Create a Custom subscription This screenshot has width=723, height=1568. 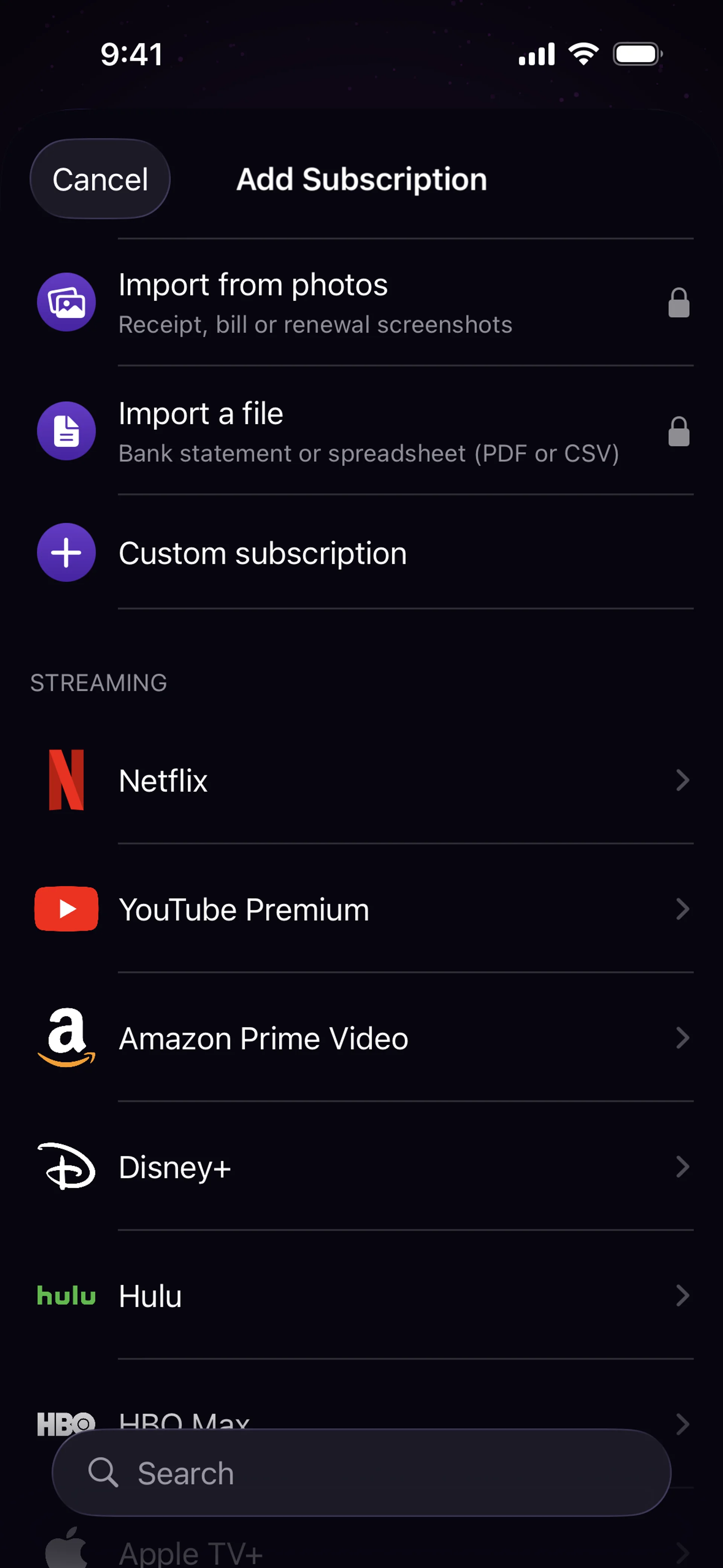(x=361, y=552)
